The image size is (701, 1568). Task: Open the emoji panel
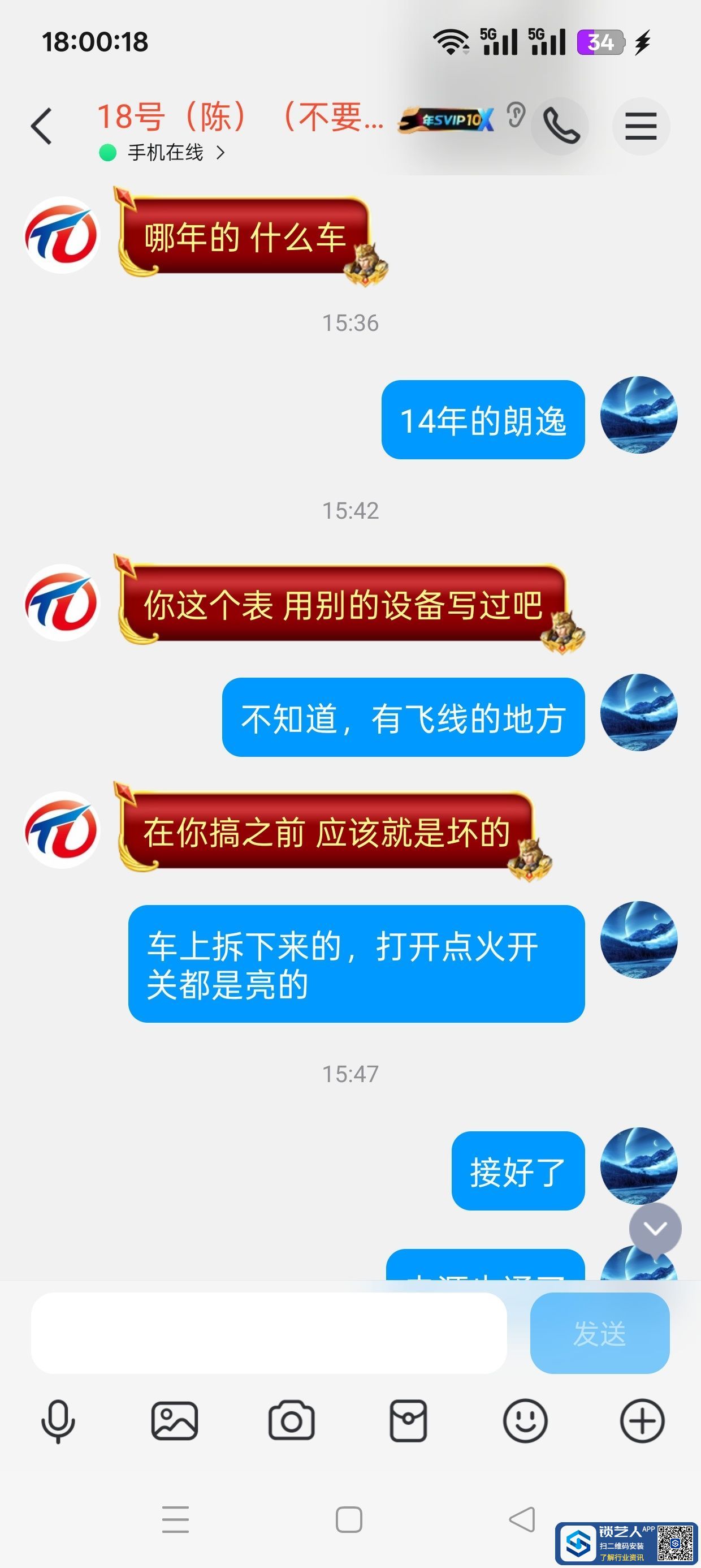point(525,1421)
